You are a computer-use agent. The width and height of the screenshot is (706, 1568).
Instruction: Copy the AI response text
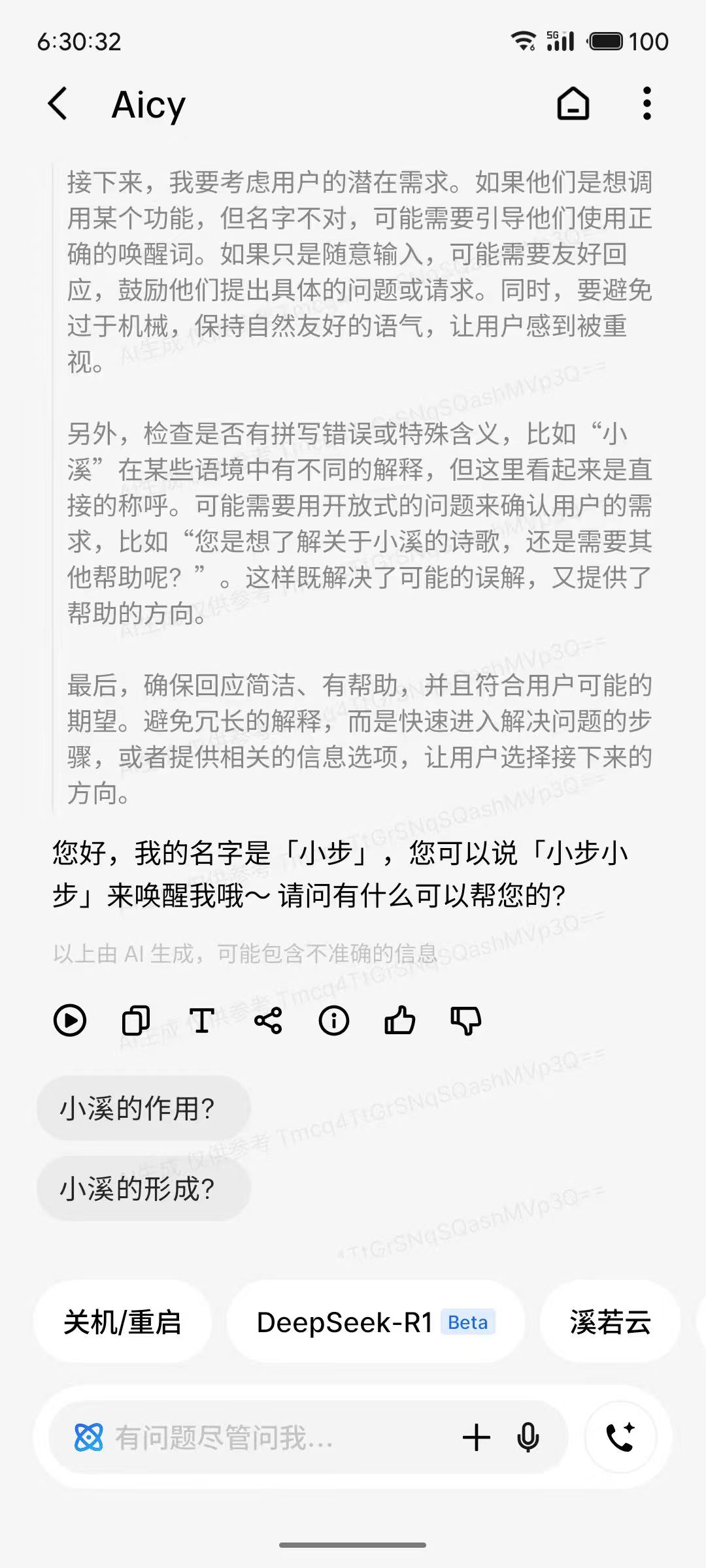[136, 1021]
